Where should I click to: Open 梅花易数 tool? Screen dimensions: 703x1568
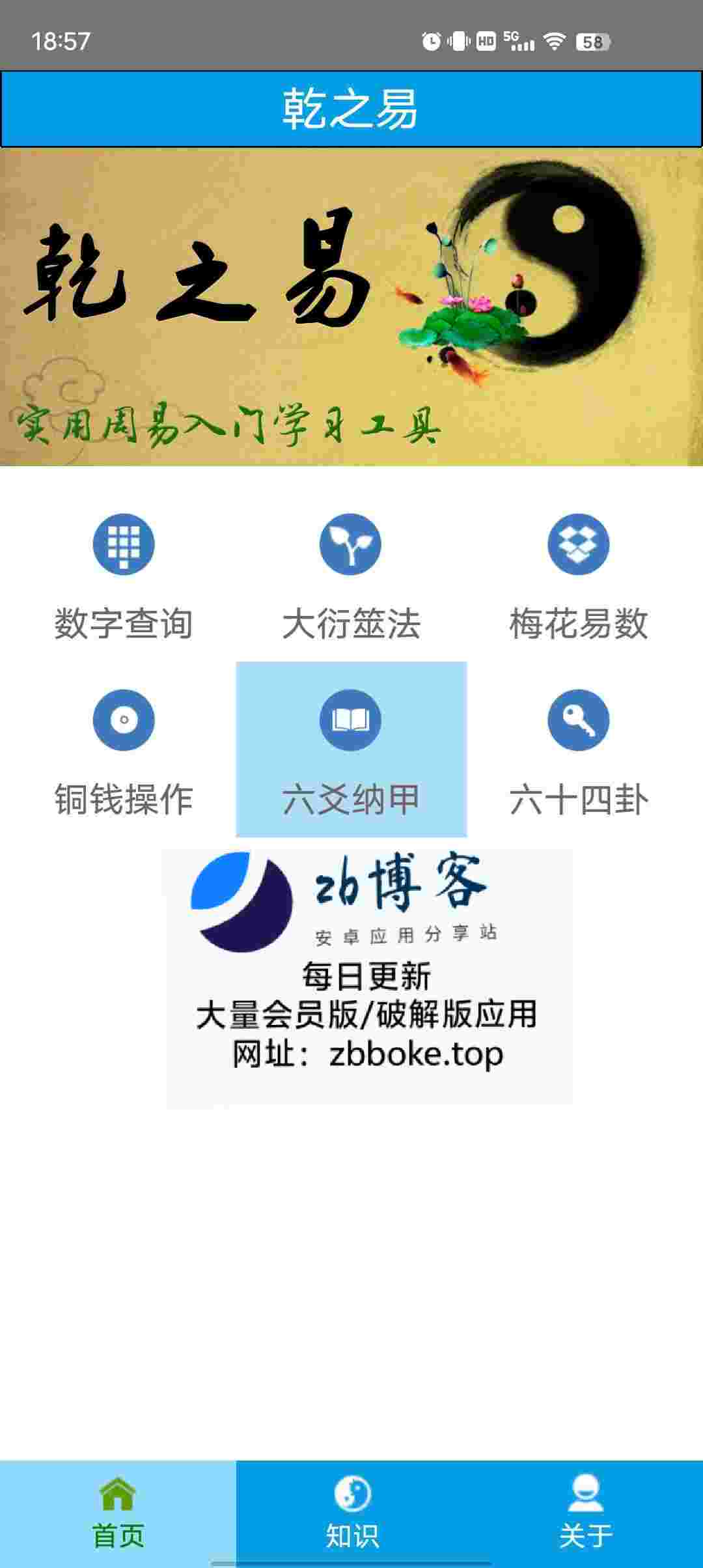pyautogui.click(x=578, y=575)
